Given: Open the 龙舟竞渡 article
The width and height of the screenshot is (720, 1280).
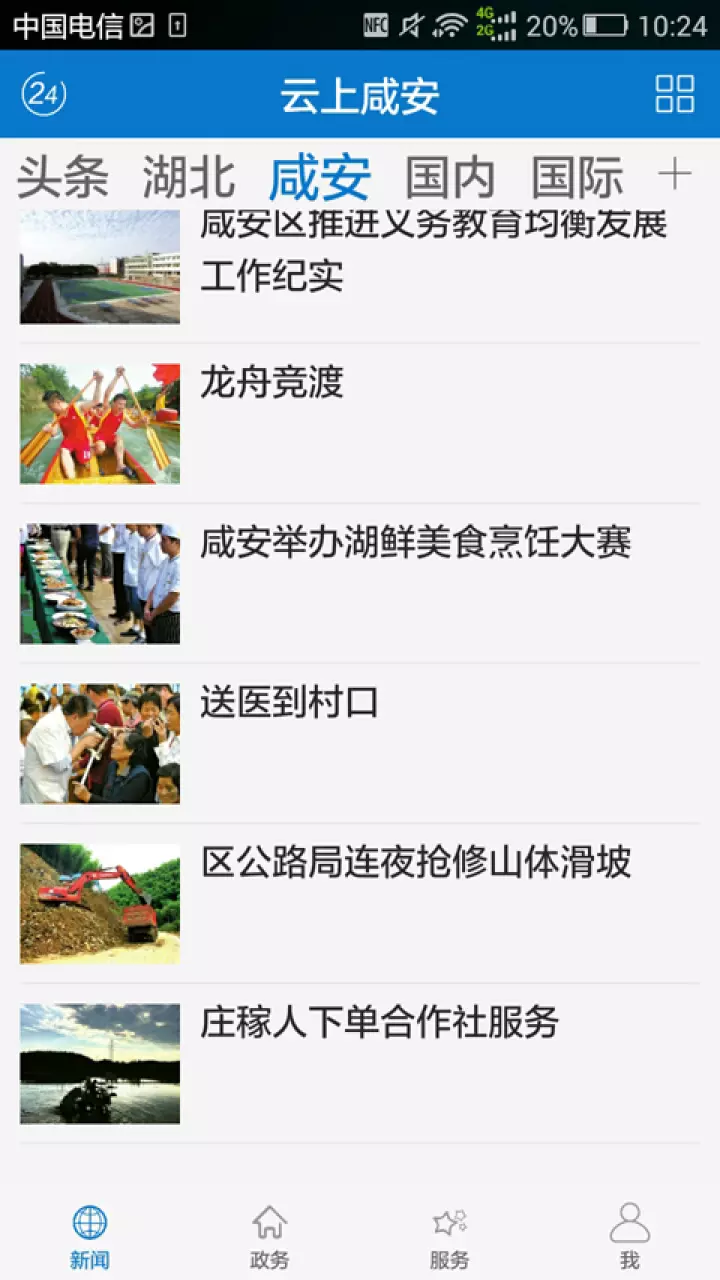Looking at the screenshot, I should (360, 423).
